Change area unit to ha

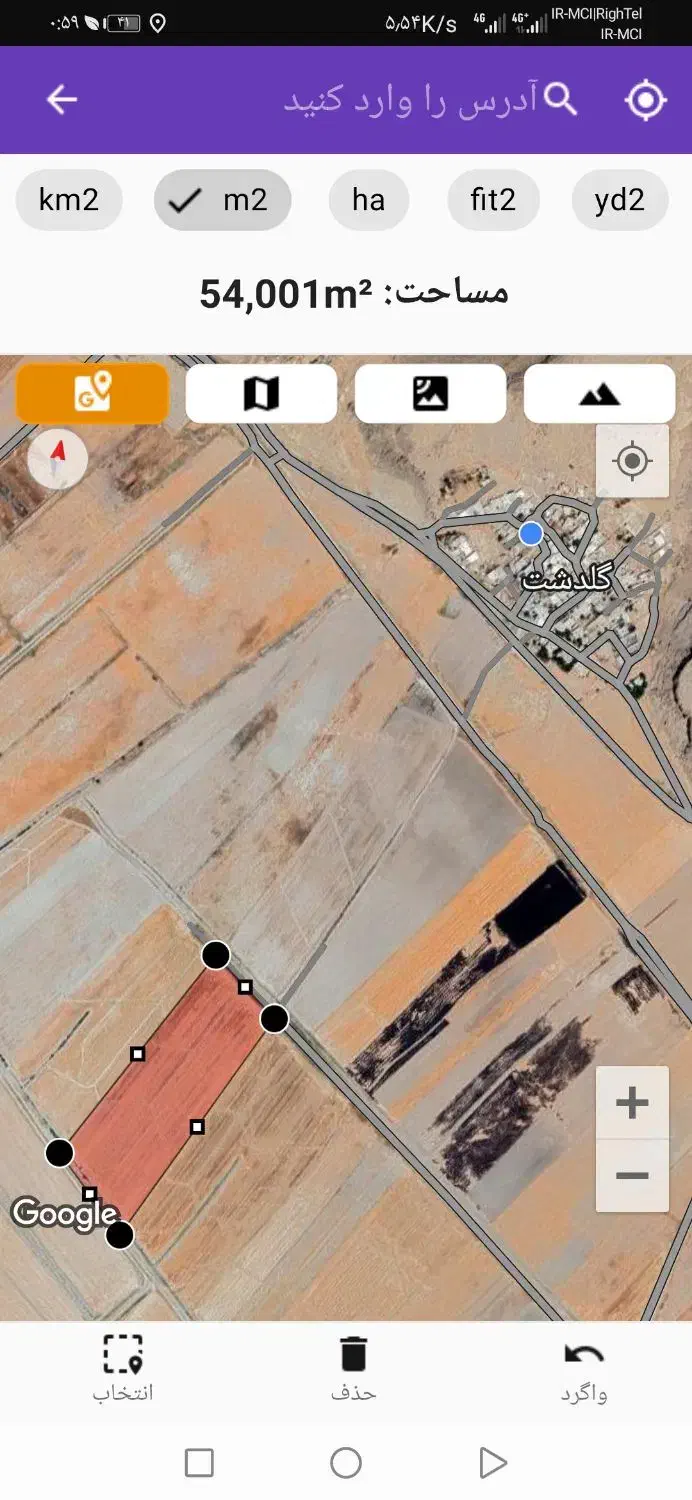pyautogui.click(x=369, y=200)
